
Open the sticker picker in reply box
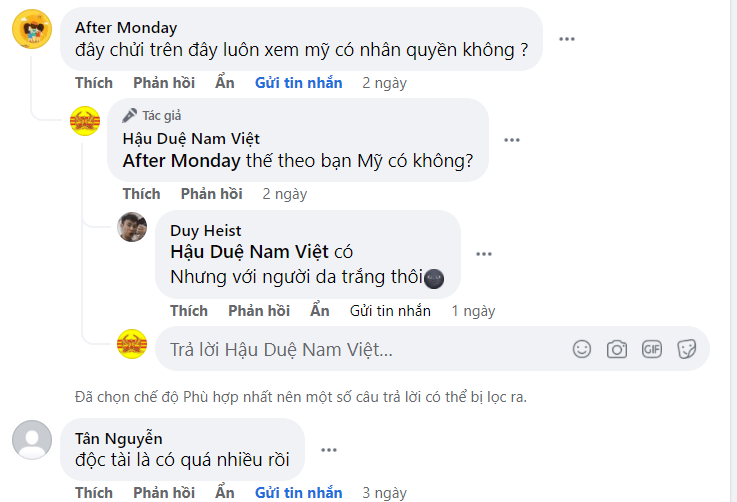click(687, 349)
